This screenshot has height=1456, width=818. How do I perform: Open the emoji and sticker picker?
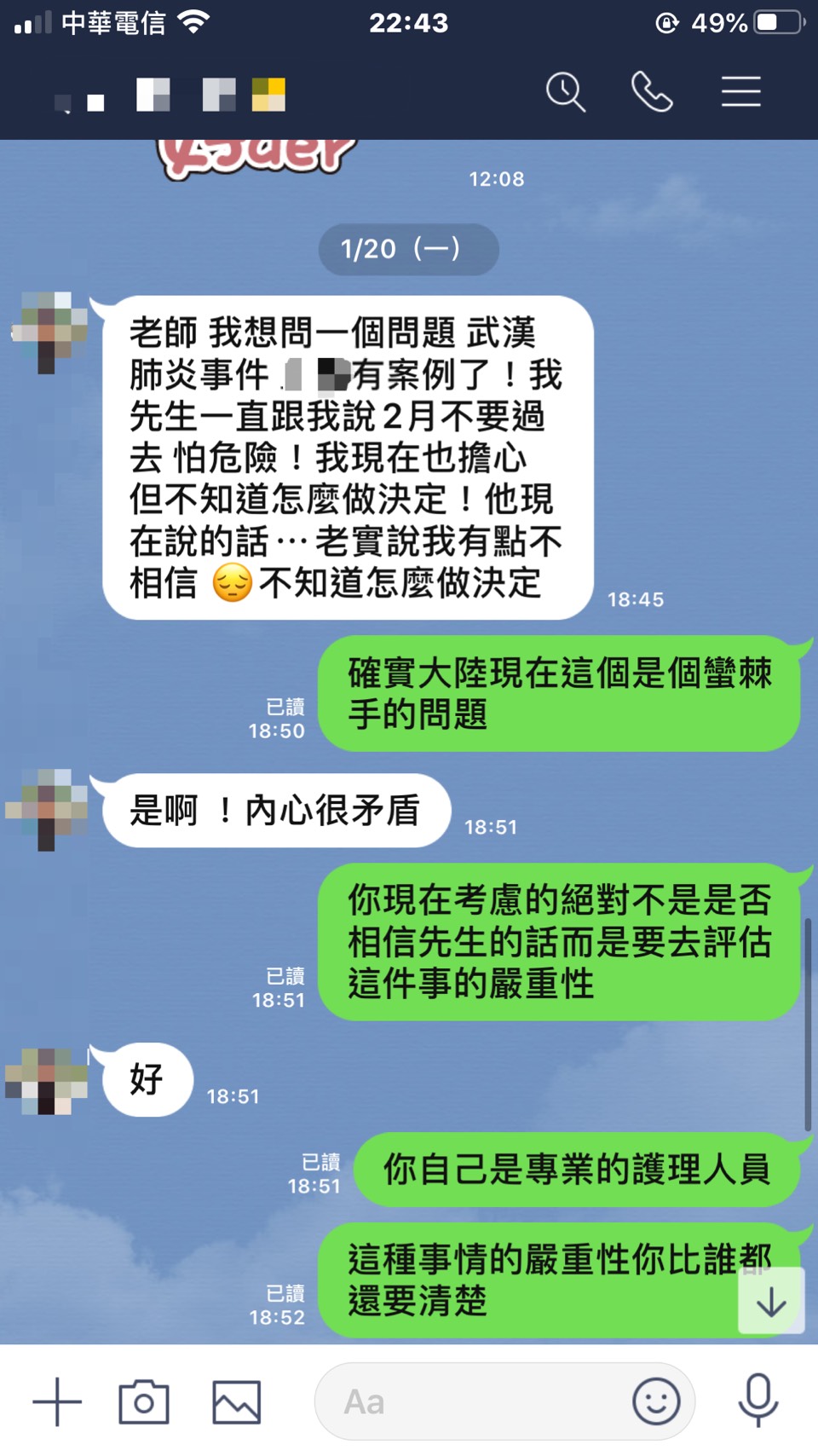pyautogui.click(x=656, y=1401)
